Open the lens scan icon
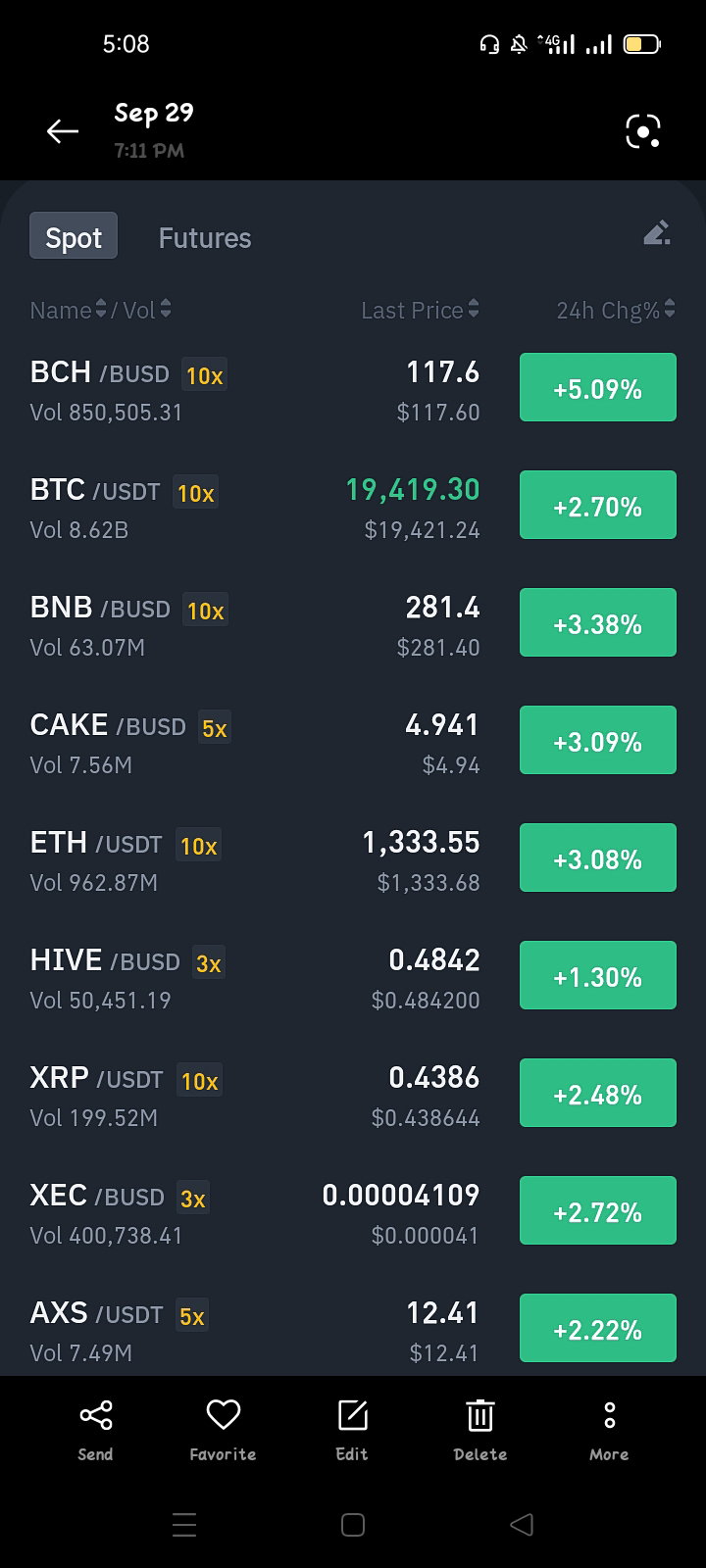Screen dimensions: 706x1568 [643, 131]
